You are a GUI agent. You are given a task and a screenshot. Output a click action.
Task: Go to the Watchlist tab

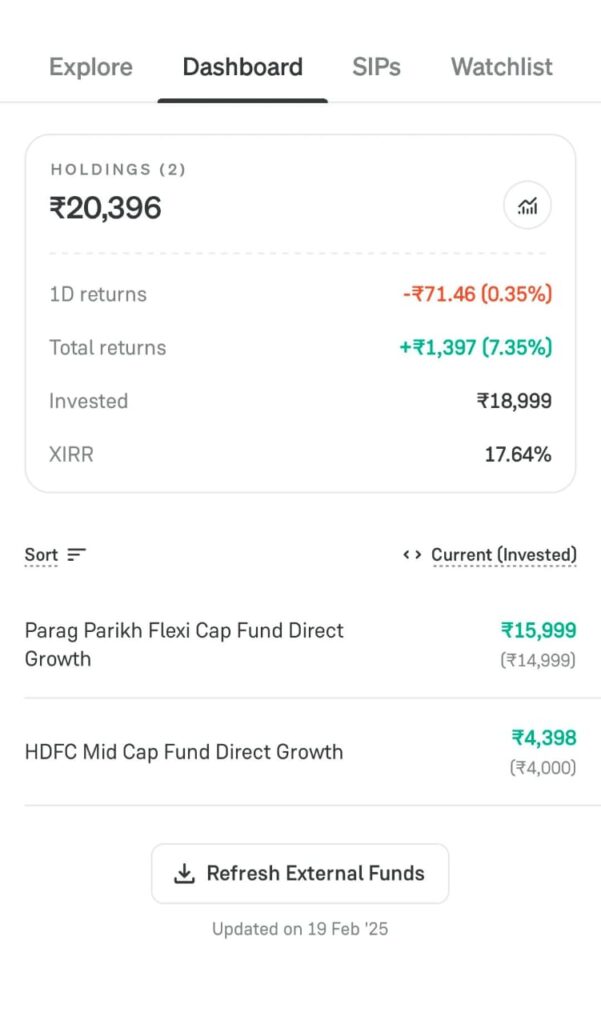pyautogui.click(x=502, y=67)
